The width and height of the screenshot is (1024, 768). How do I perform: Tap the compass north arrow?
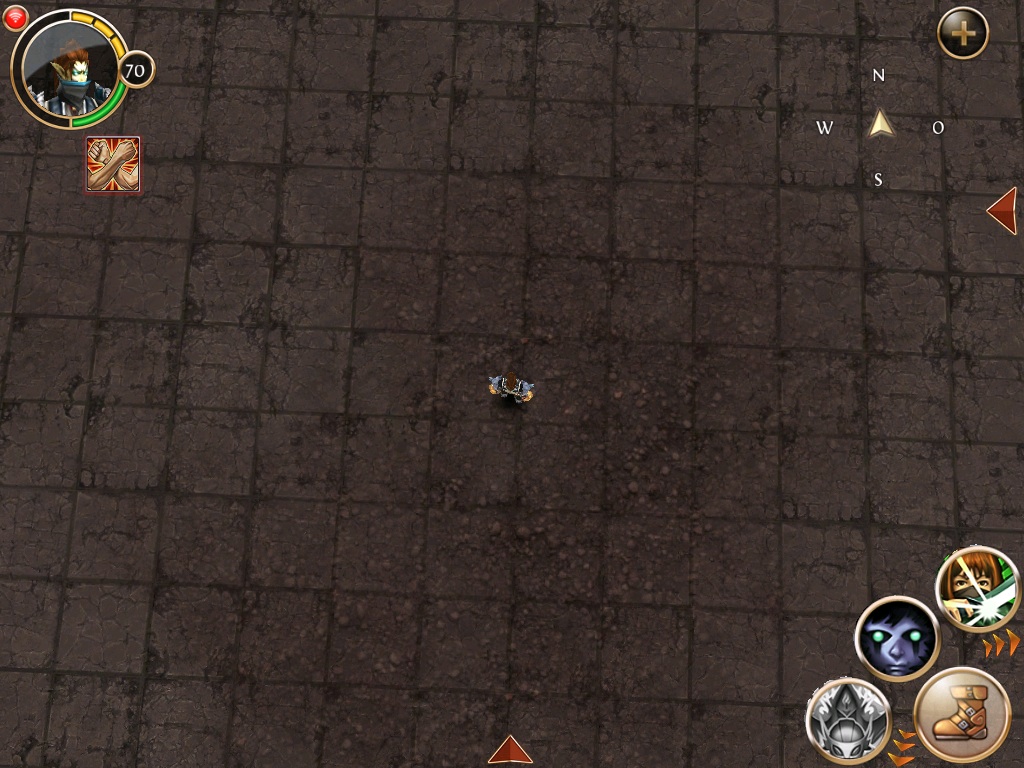point(880,124)
